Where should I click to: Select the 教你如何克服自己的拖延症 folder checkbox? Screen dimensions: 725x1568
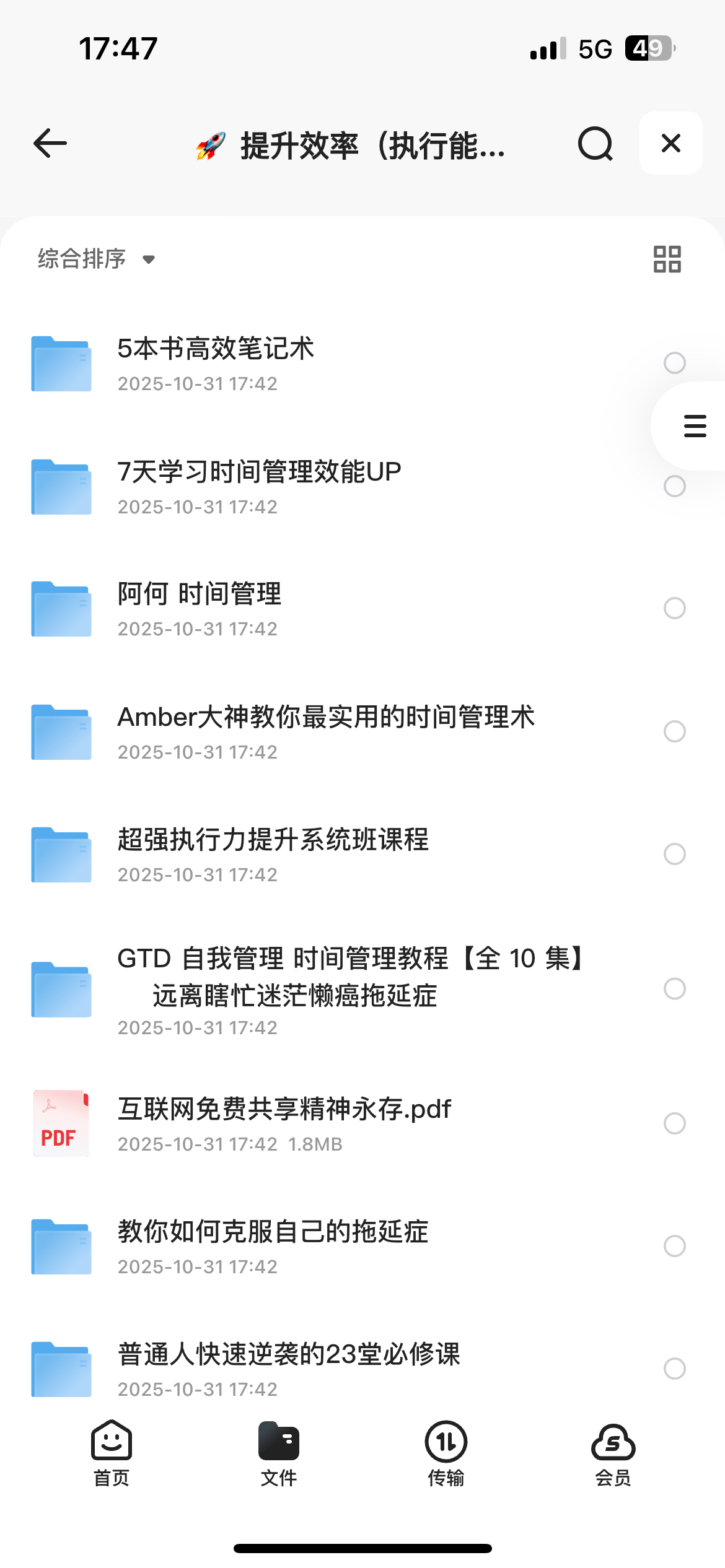click(x=674, y=1245)
